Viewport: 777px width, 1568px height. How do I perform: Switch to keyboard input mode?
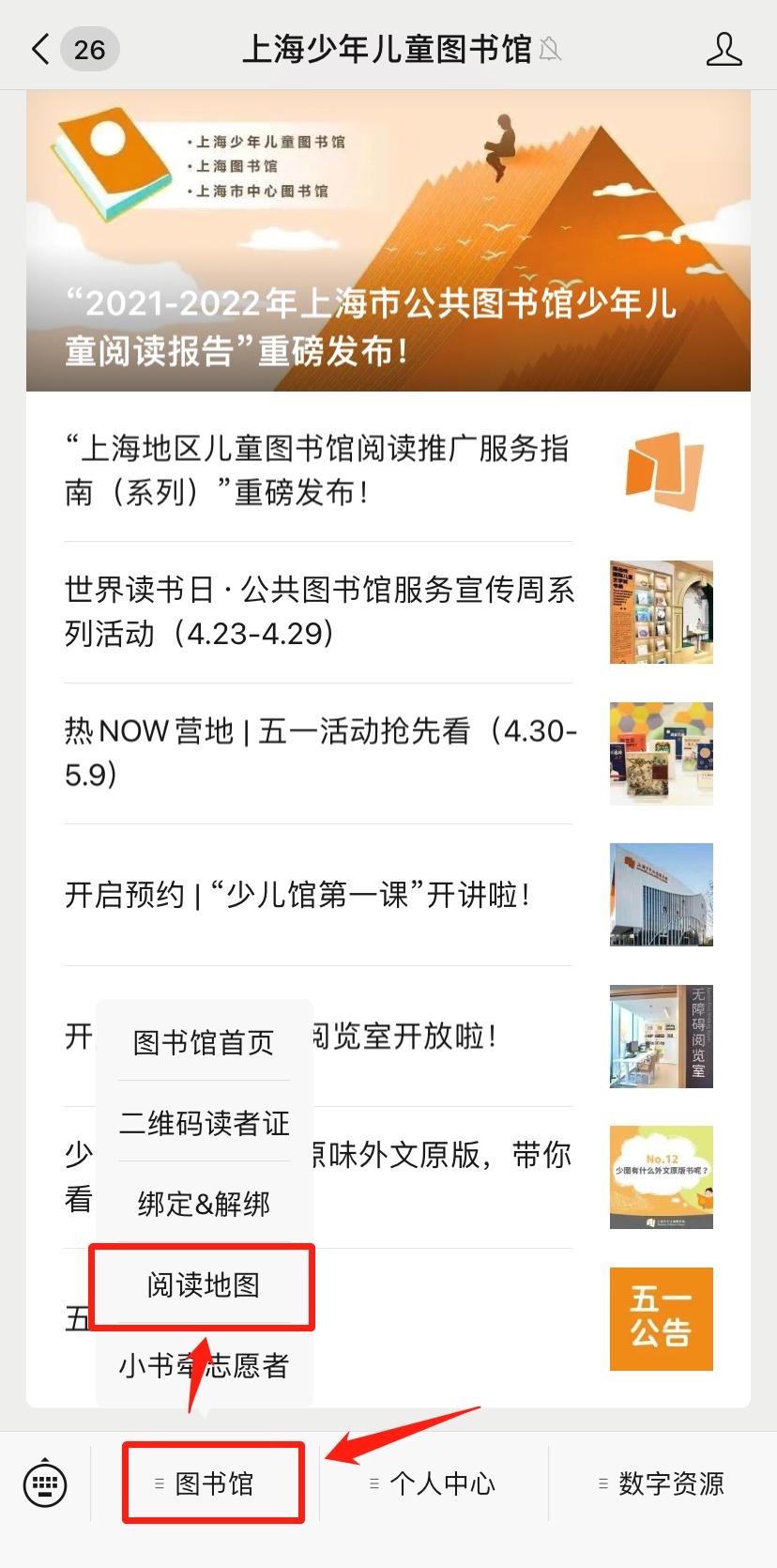(x=45, y=1483)
